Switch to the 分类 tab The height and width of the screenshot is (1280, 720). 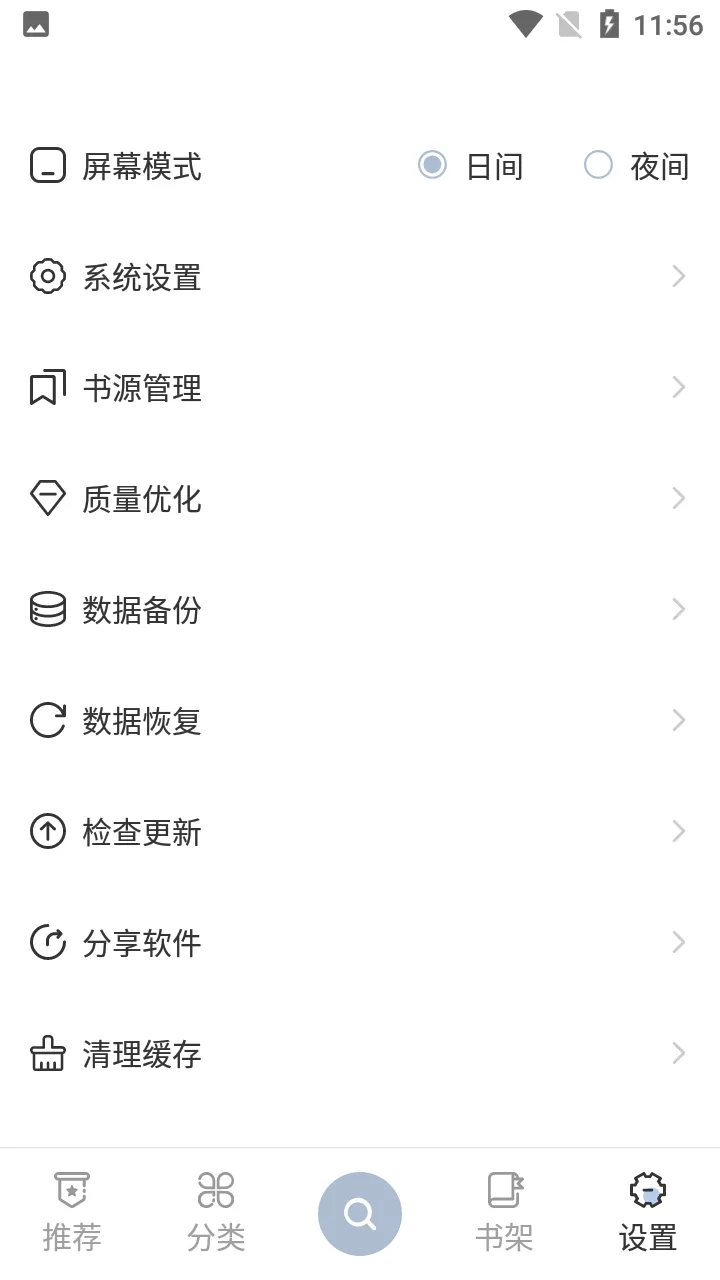point(216,1213)
